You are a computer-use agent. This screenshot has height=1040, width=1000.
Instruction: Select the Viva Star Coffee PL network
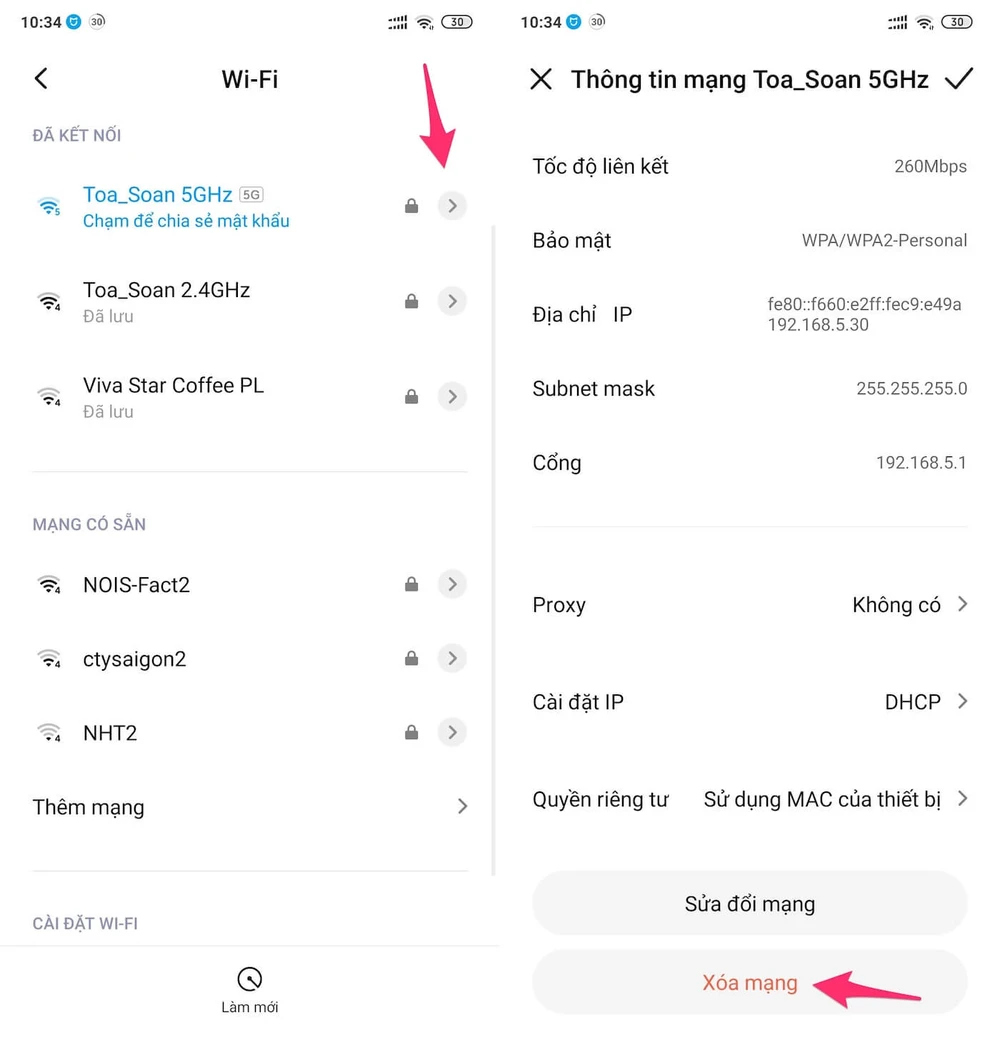point(173,396)
